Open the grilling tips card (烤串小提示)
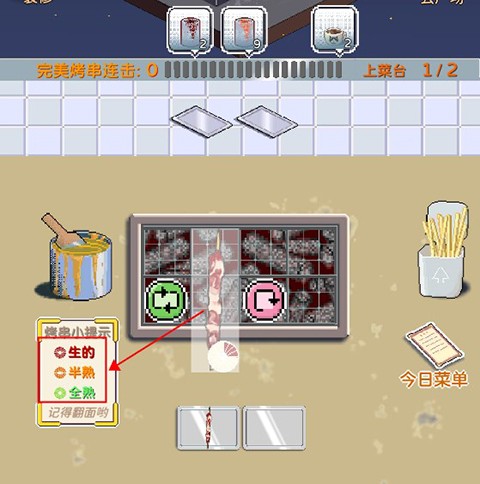Image resolution: width=480 pixels, height=484 pixels. [x=77, y=372]
